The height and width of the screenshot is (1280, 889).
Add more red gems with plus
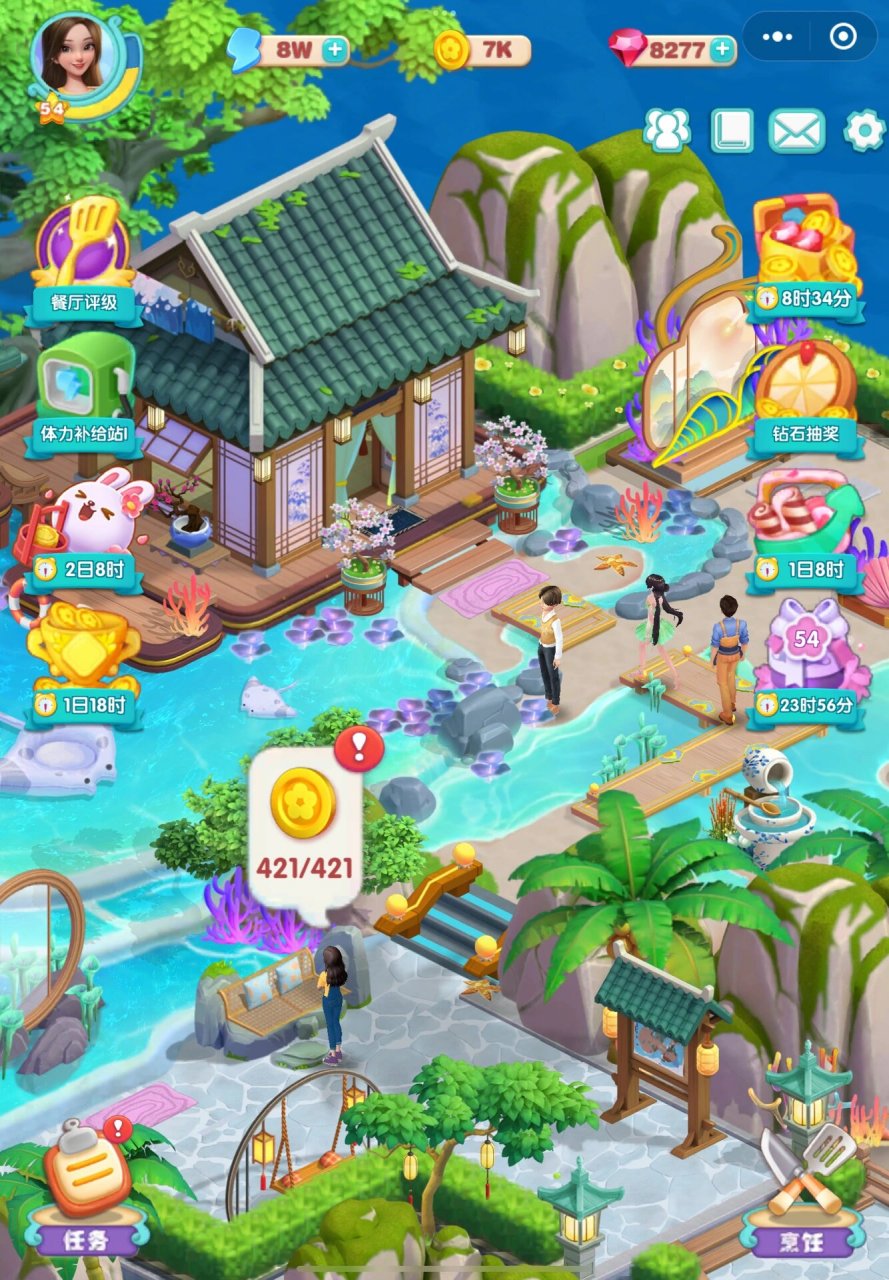(722, 49)
